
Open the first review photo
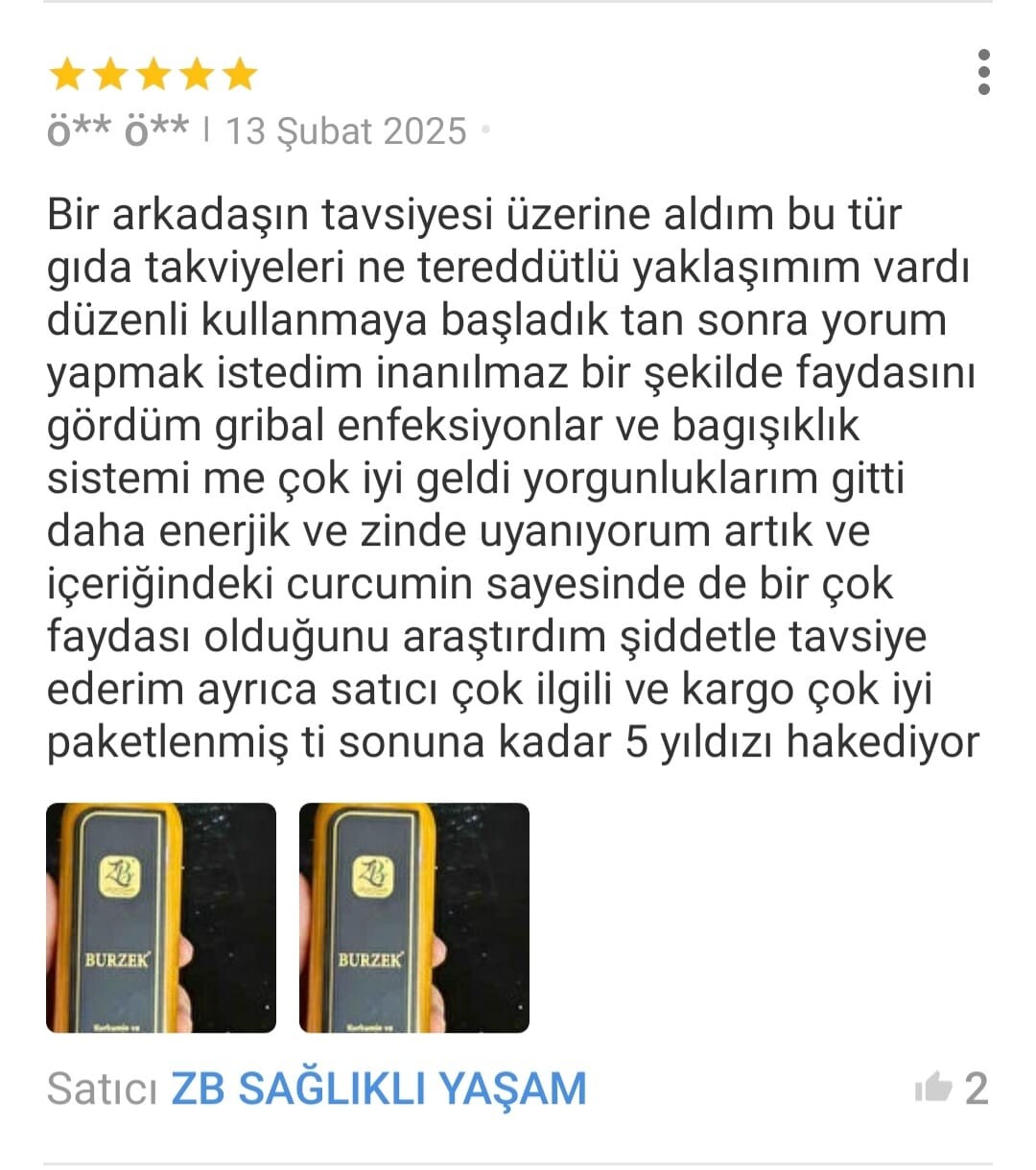(161, 918)
